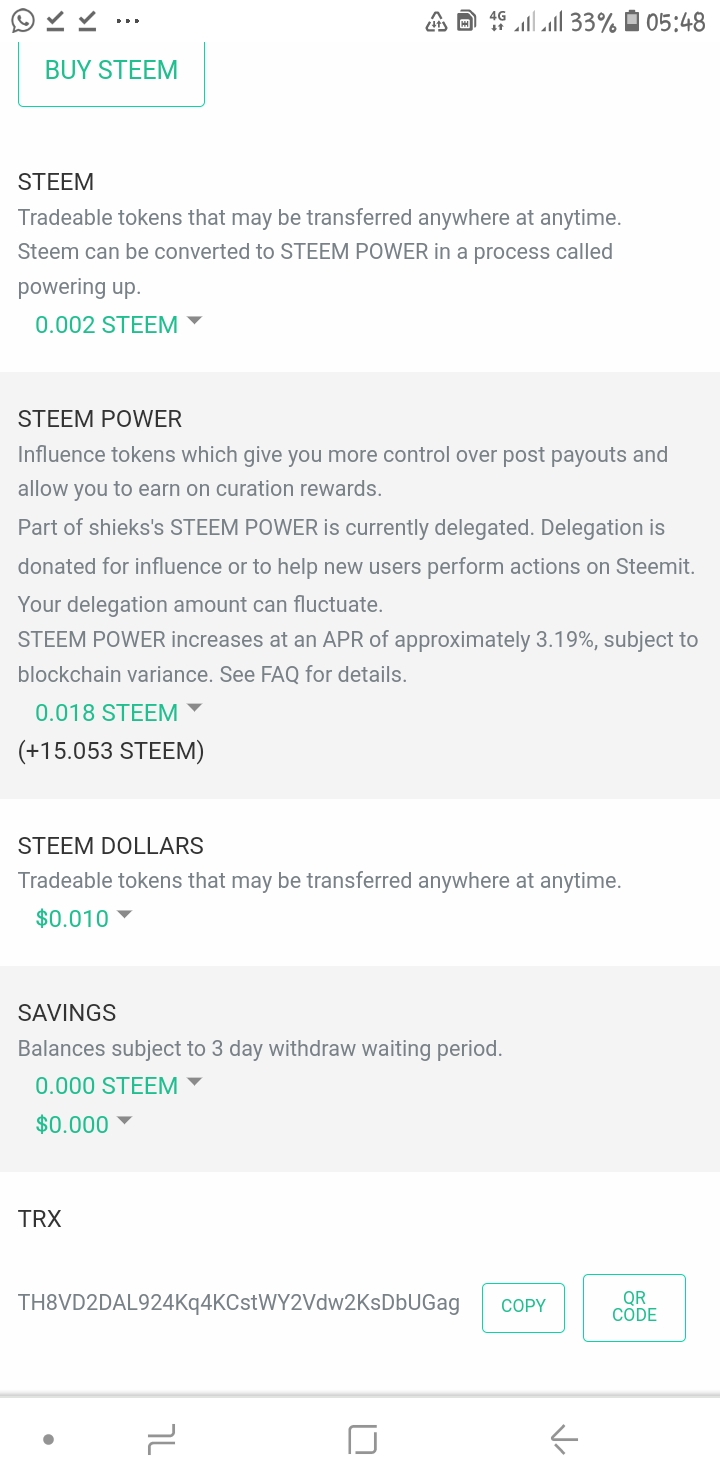Screen dimensions: 720x1480
Task: Expand the $0.000 savings dropdown
Action: tap(83, 1124)
